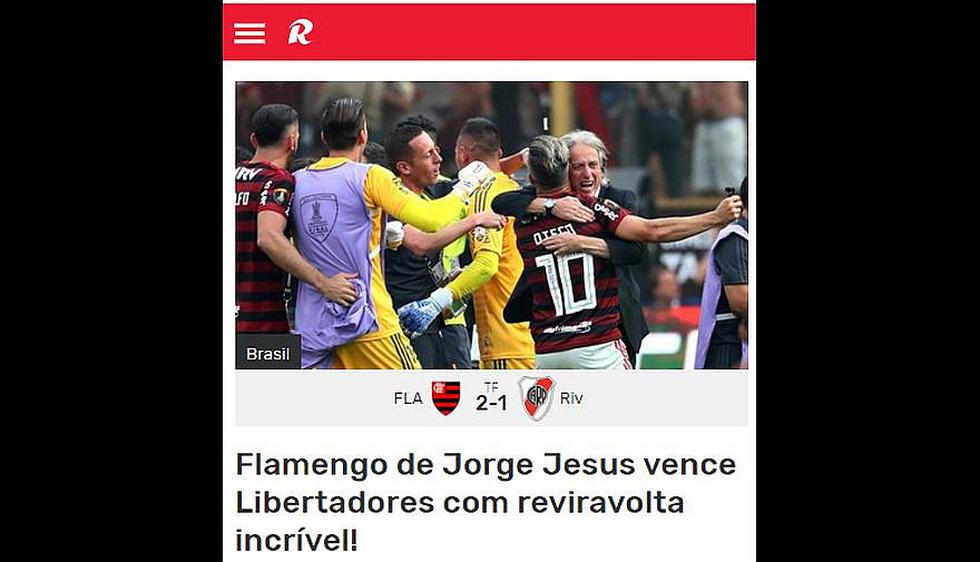Read the Flamengo de Jorge Jesus headline article
Image resolution: width=980 pixels, height=562 pixels.
click(486, 502)
